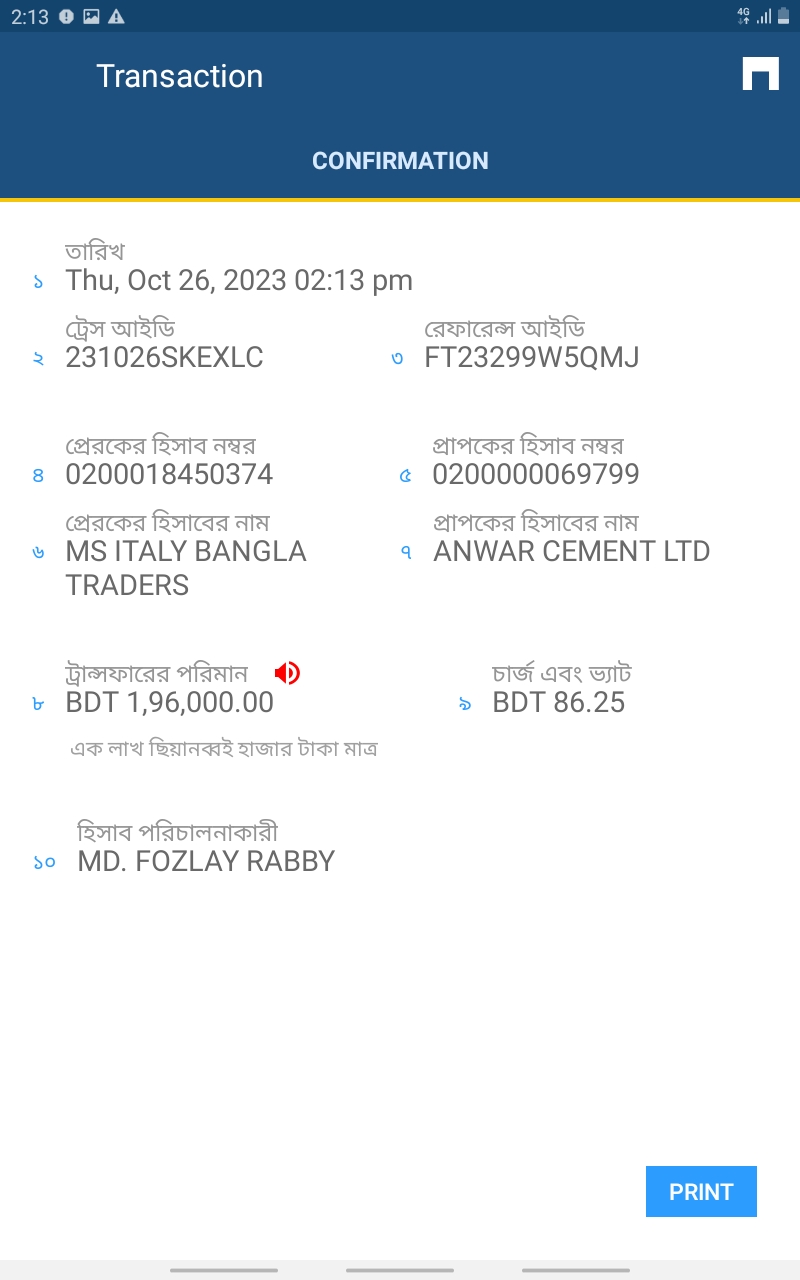Tap the icon beside the Transaction title
The image size is (800, 1280).
760,74
